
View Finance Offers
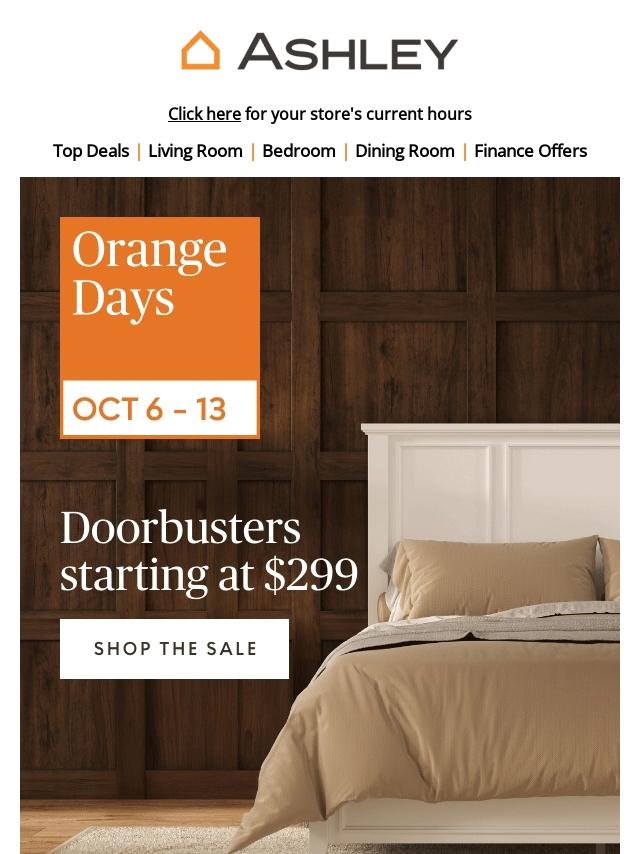[x=530, y=151]
